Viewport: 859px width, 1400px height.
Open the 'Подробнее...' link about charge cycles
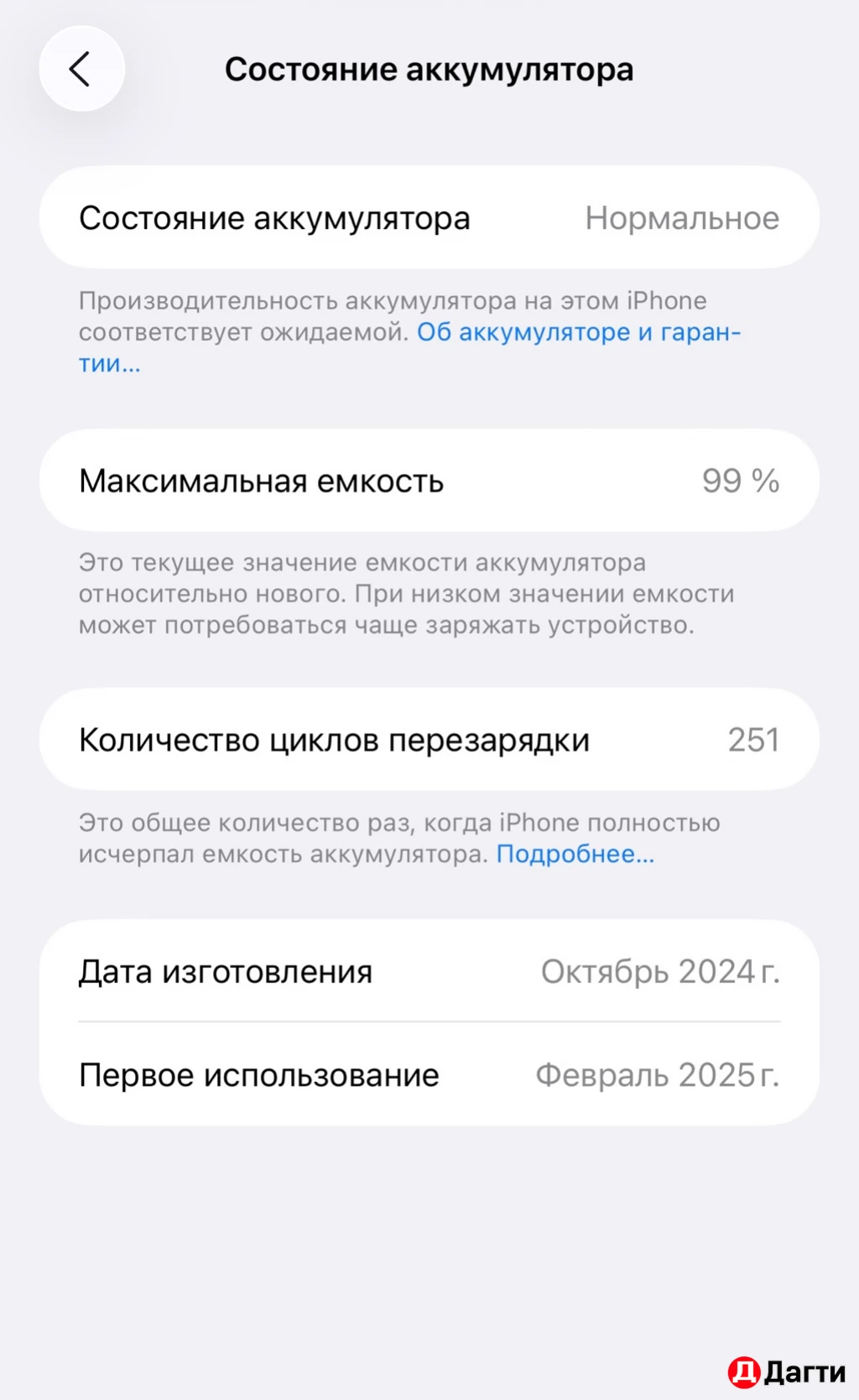pyautogui.click(x=574, y=854)
